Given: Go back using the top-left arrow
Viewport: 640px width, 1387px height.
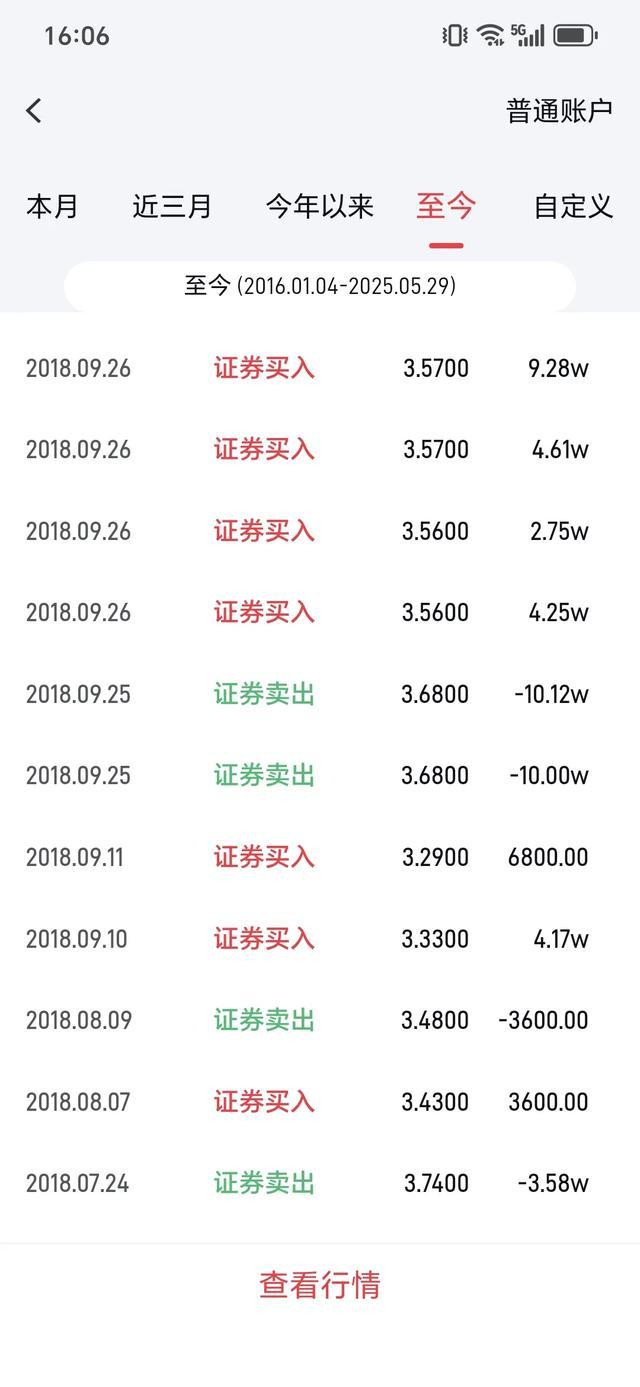Looking at the screenshot, I should click(34, 111).
